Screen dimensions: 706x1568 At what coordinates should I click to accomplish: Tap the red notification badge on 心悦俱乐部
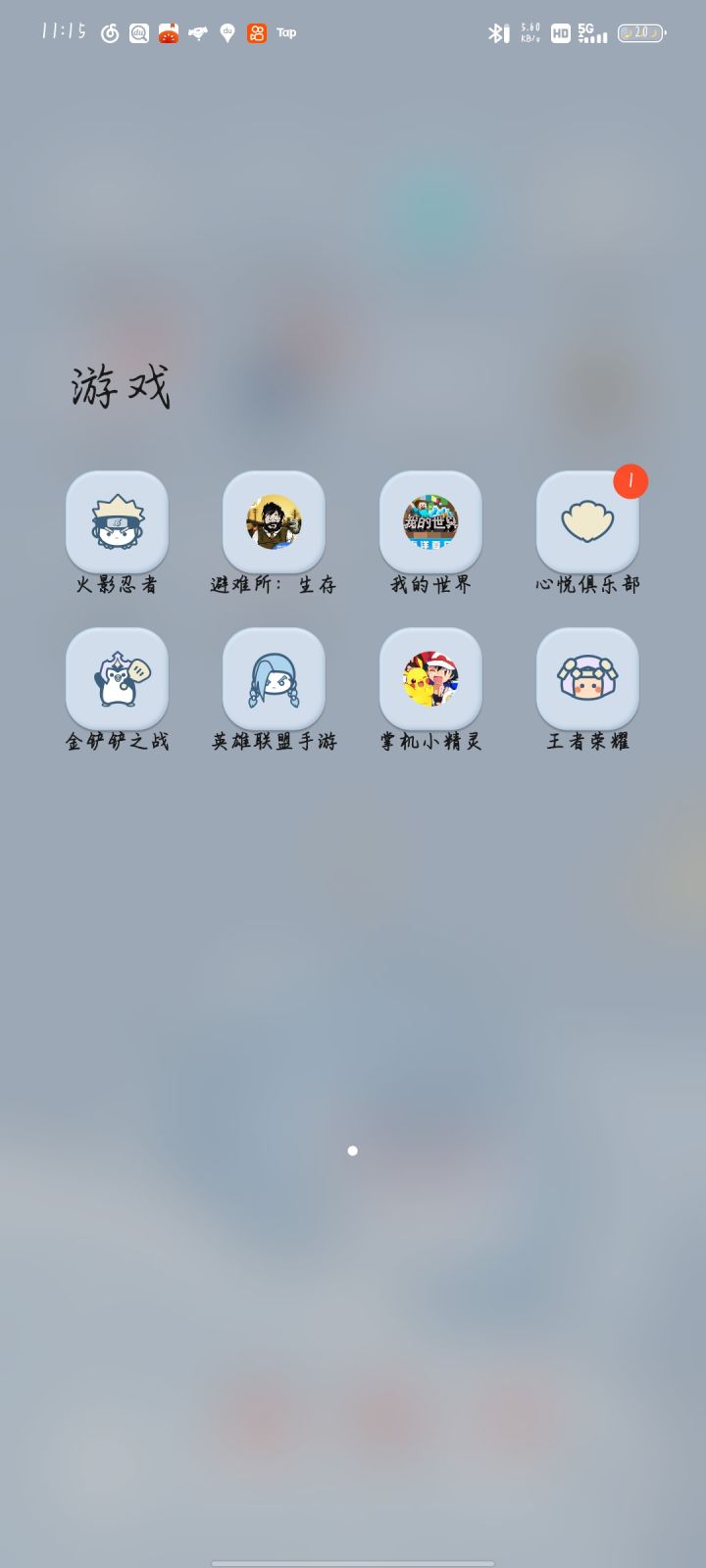[631, 481]
